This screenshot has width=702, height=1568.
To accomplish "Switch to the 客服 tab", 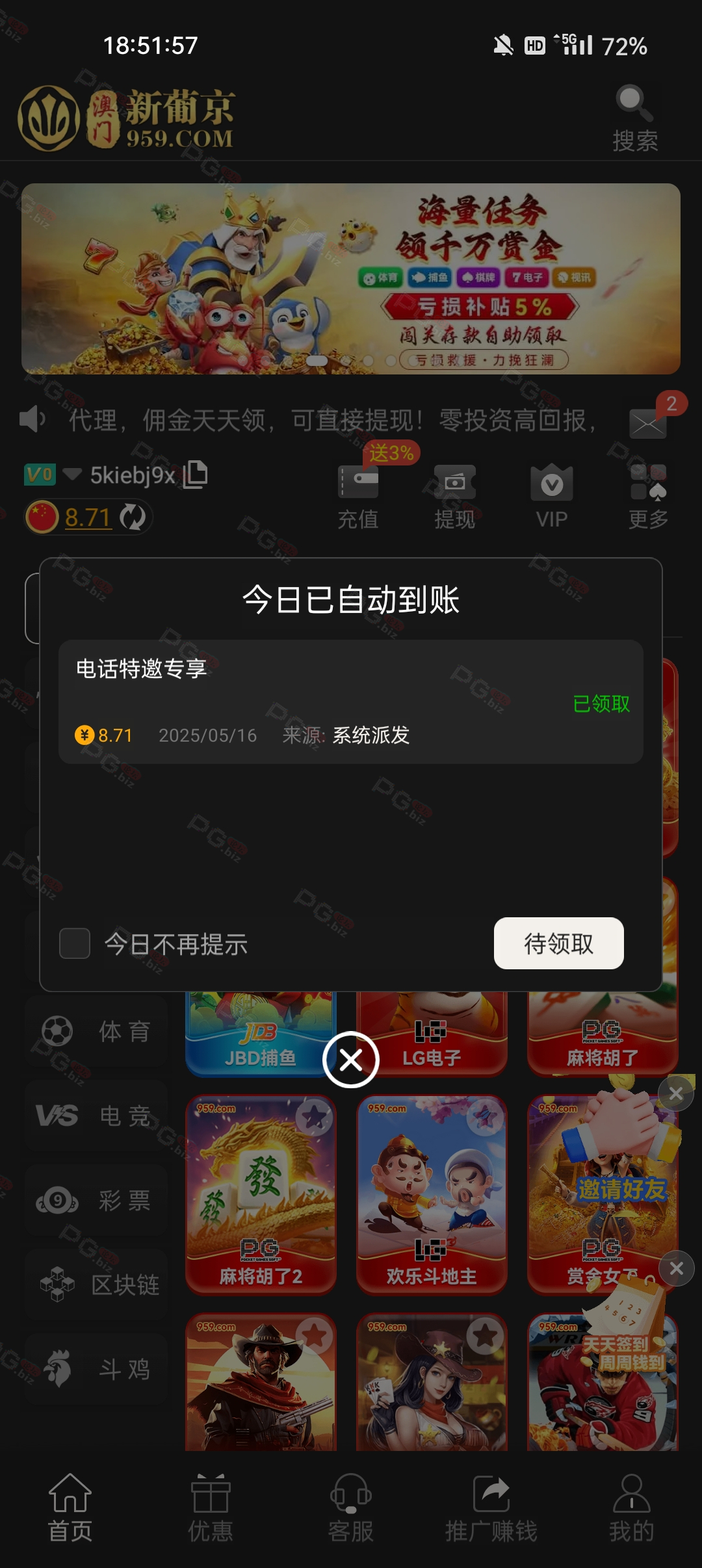I will pos(351,1508).
